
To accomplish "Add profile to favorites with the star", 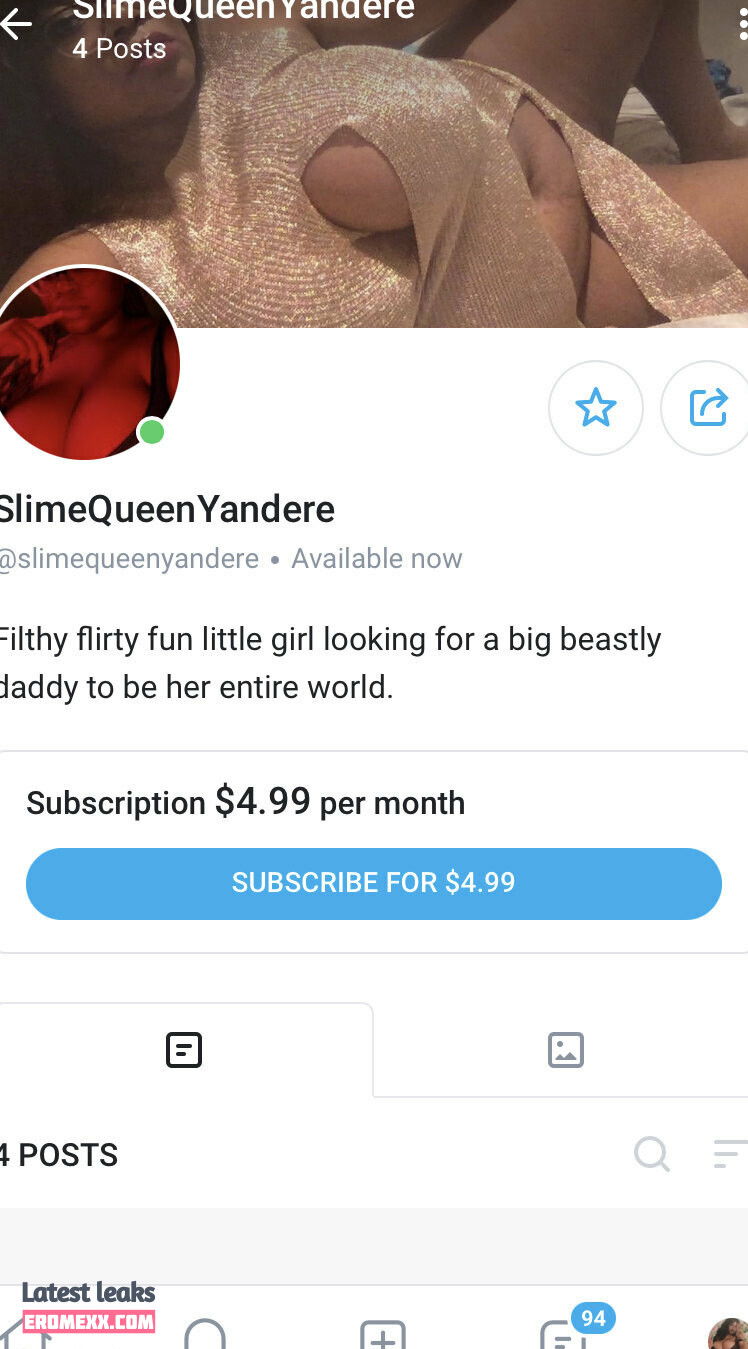I will tap(595, 408).
